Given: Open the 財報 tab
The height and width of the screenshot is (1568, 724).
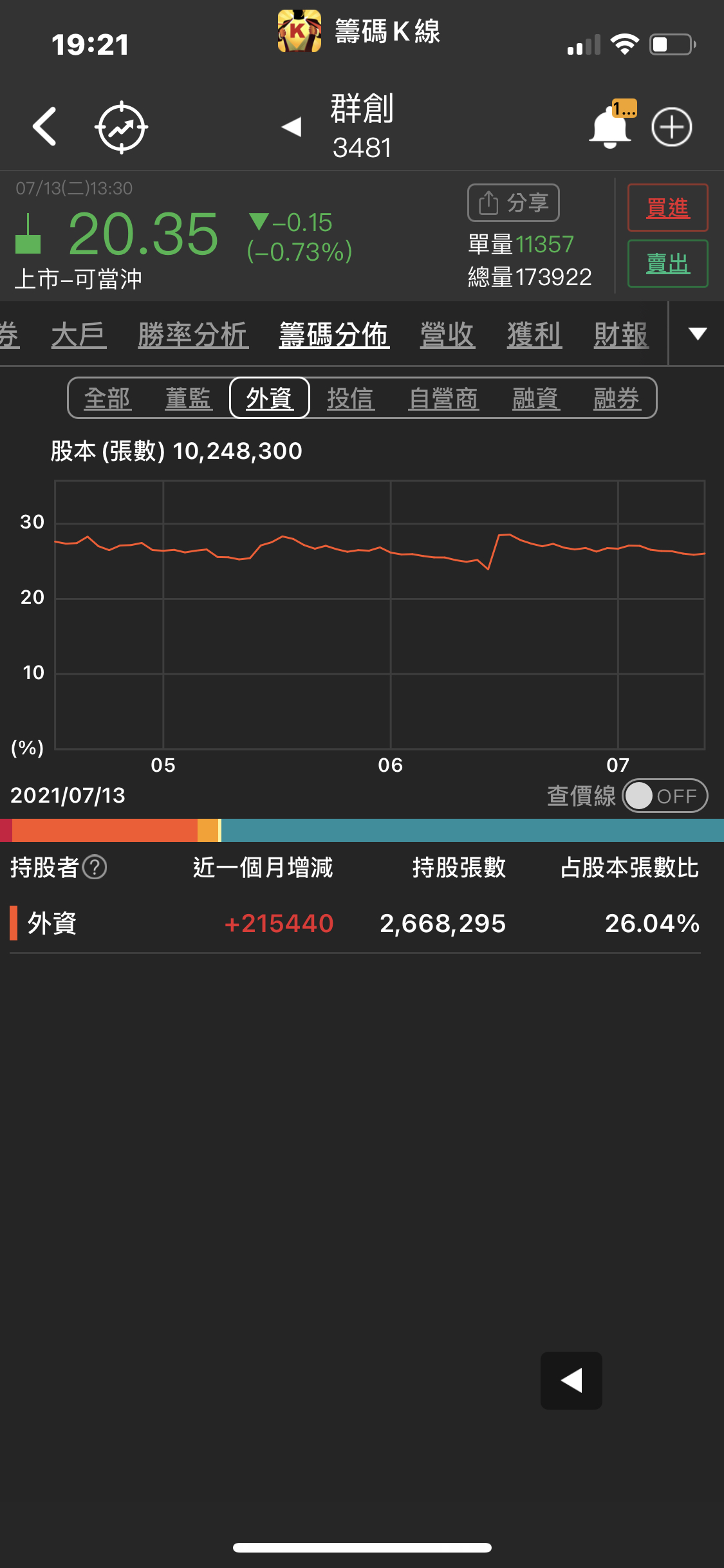Looking at the screenshot, I should pyautogui.click(x=621, y=335).
